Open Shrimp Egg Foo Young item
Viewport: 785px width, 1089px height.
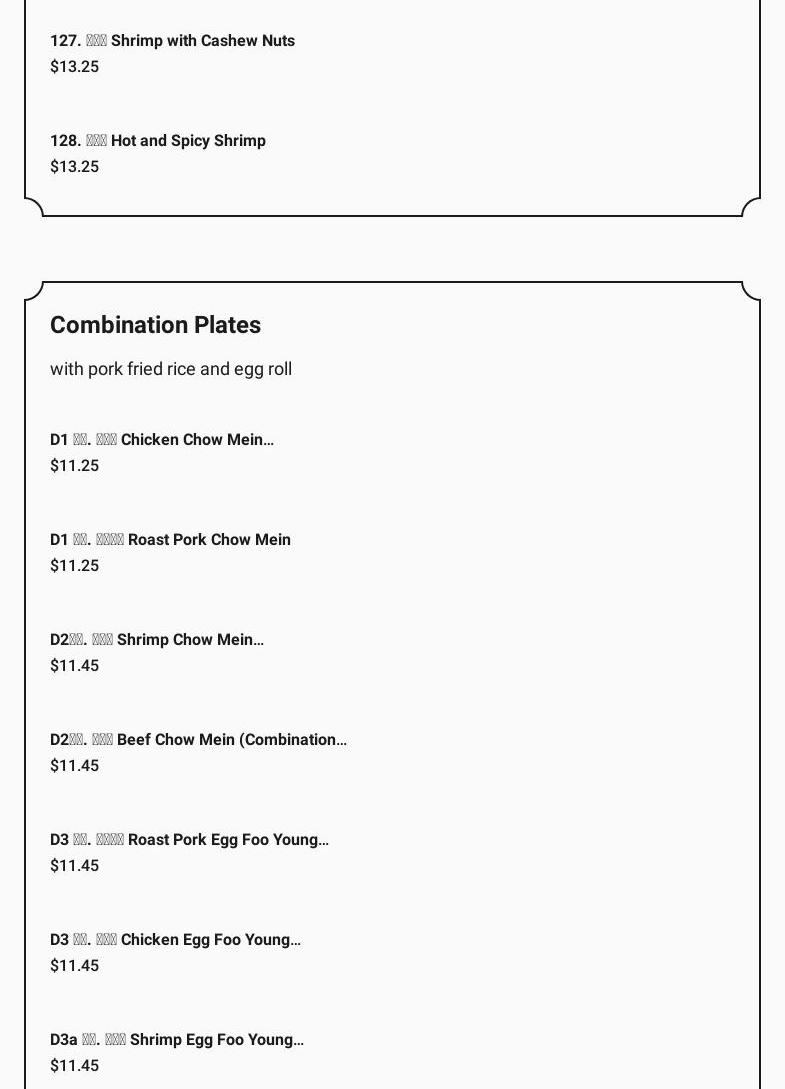click(x=177, y=1040)
